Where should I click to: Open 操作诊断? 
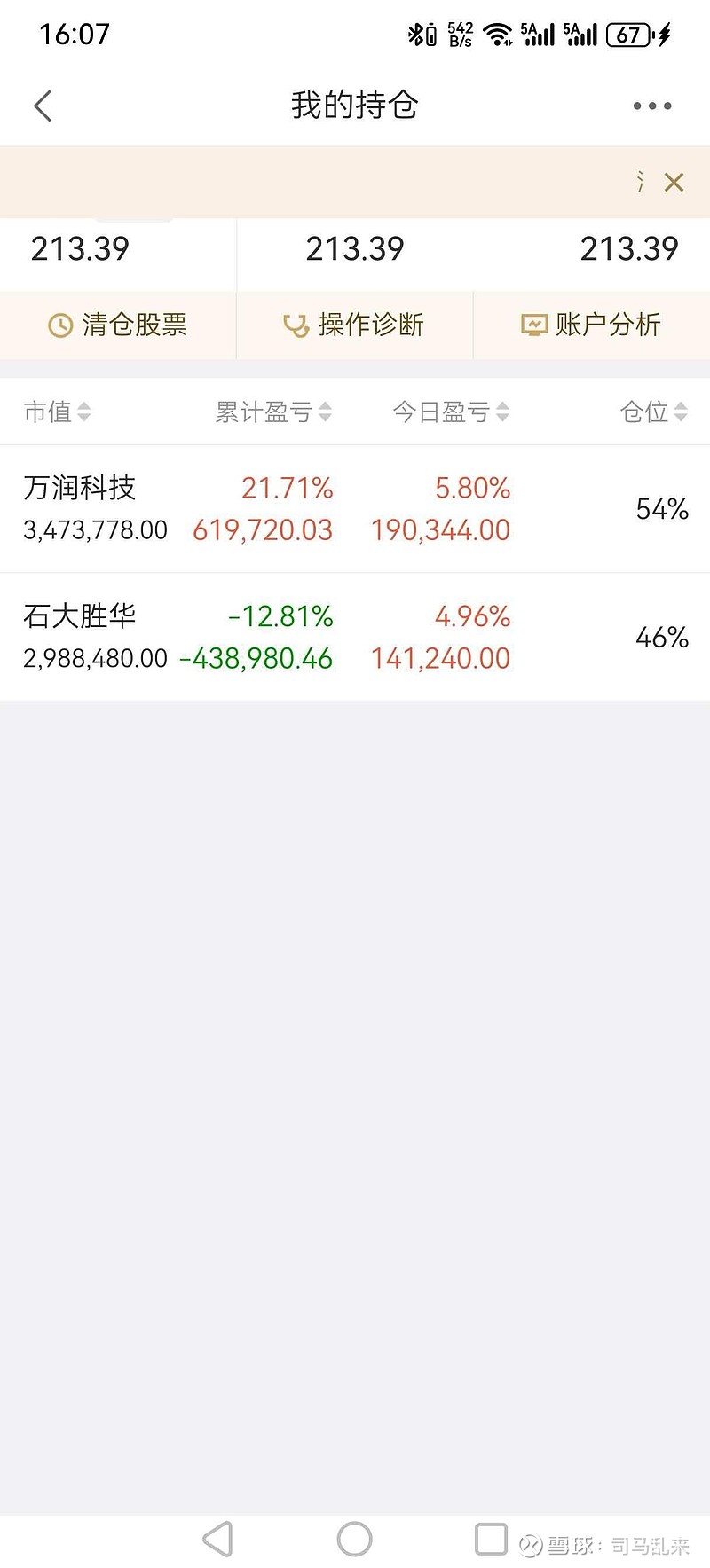[354, 325]
